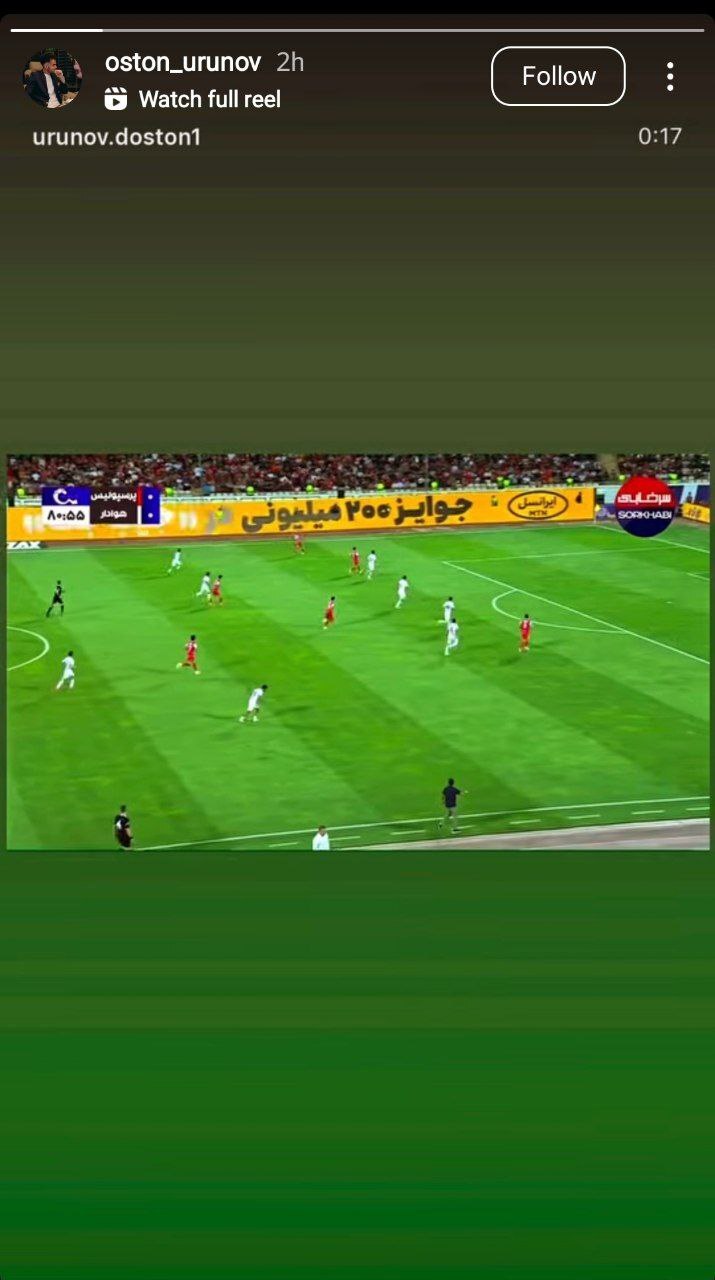This screenshot has height=1280, width=715.
Task: Follow oston_urunov
Action: 558,76
